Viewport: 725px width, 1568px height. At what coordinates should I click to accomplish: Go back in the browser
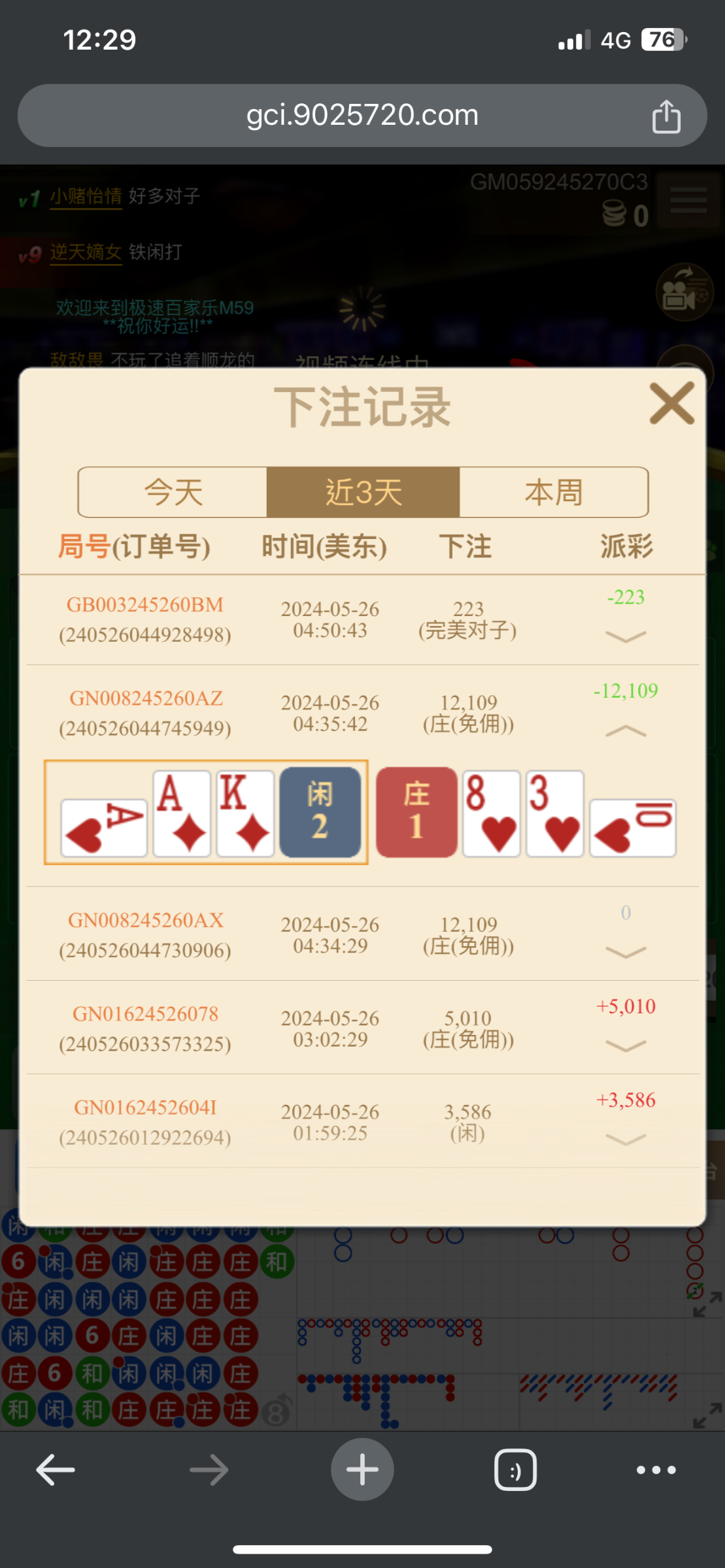(56, 1470)
